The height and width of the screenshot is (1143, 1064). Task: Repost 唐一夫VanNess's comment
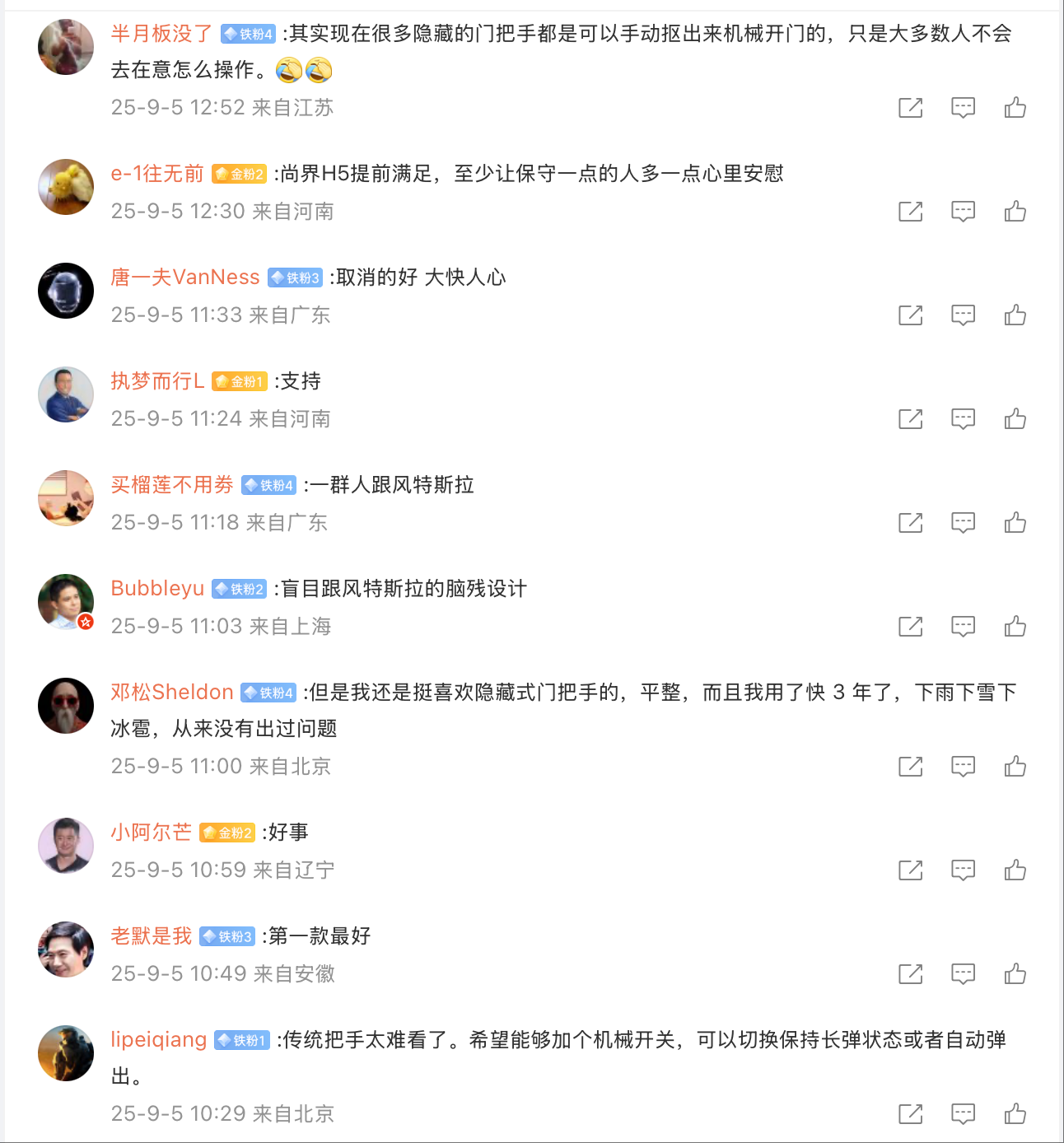coord(910,315)
